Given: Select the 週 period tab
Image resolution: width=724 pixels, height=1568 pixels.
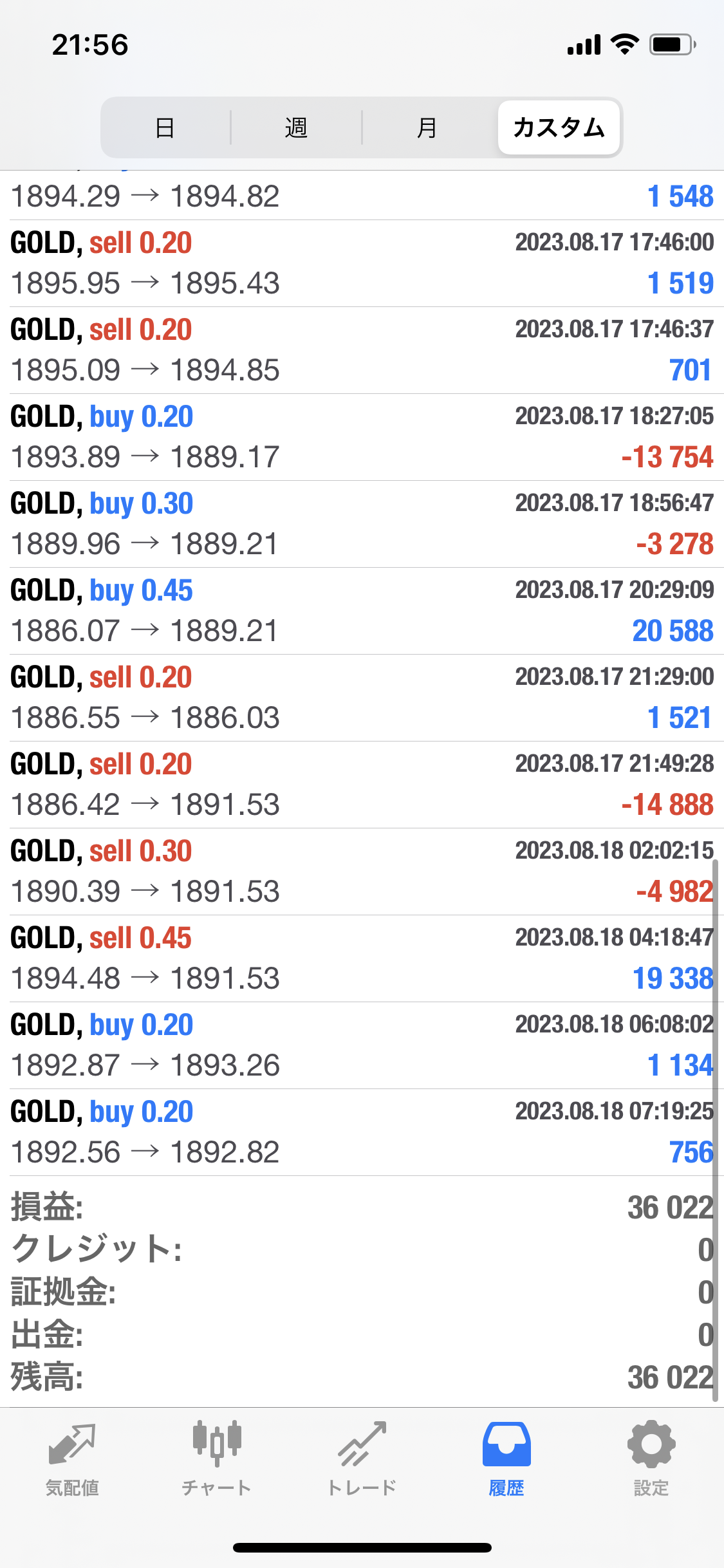Looking at the screenshot, I should (x=296, y=127).
